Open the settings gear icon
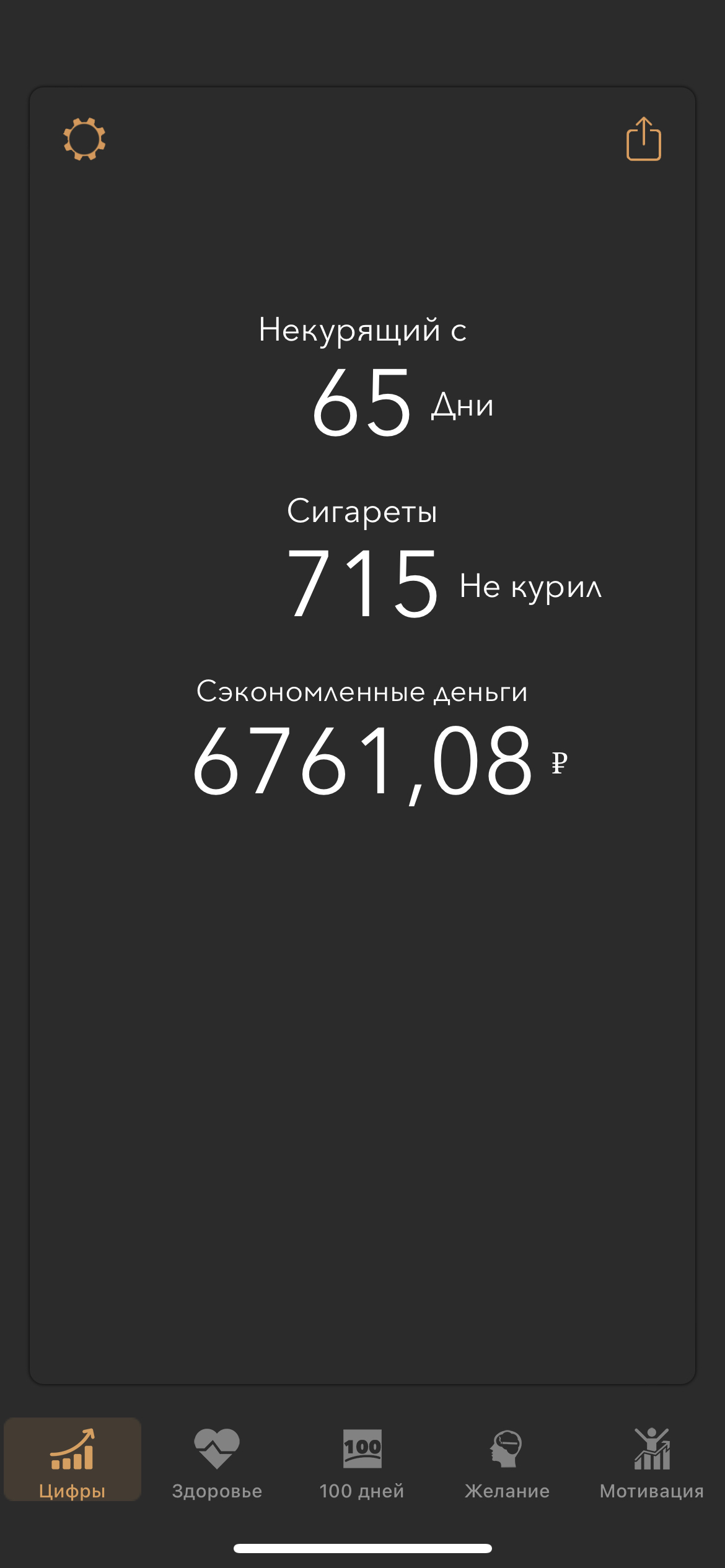Screen dimensions: 725x1568 [84, 139]
